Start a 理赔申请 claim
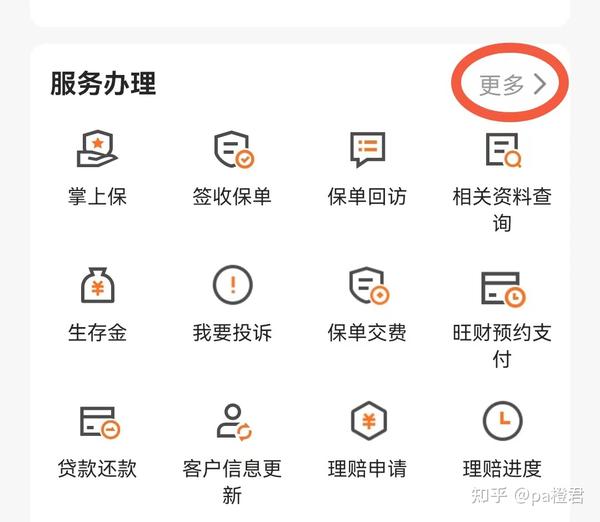The width and height of the screenshot is (600, 522). pyautogui.click(x=367, y=439)
